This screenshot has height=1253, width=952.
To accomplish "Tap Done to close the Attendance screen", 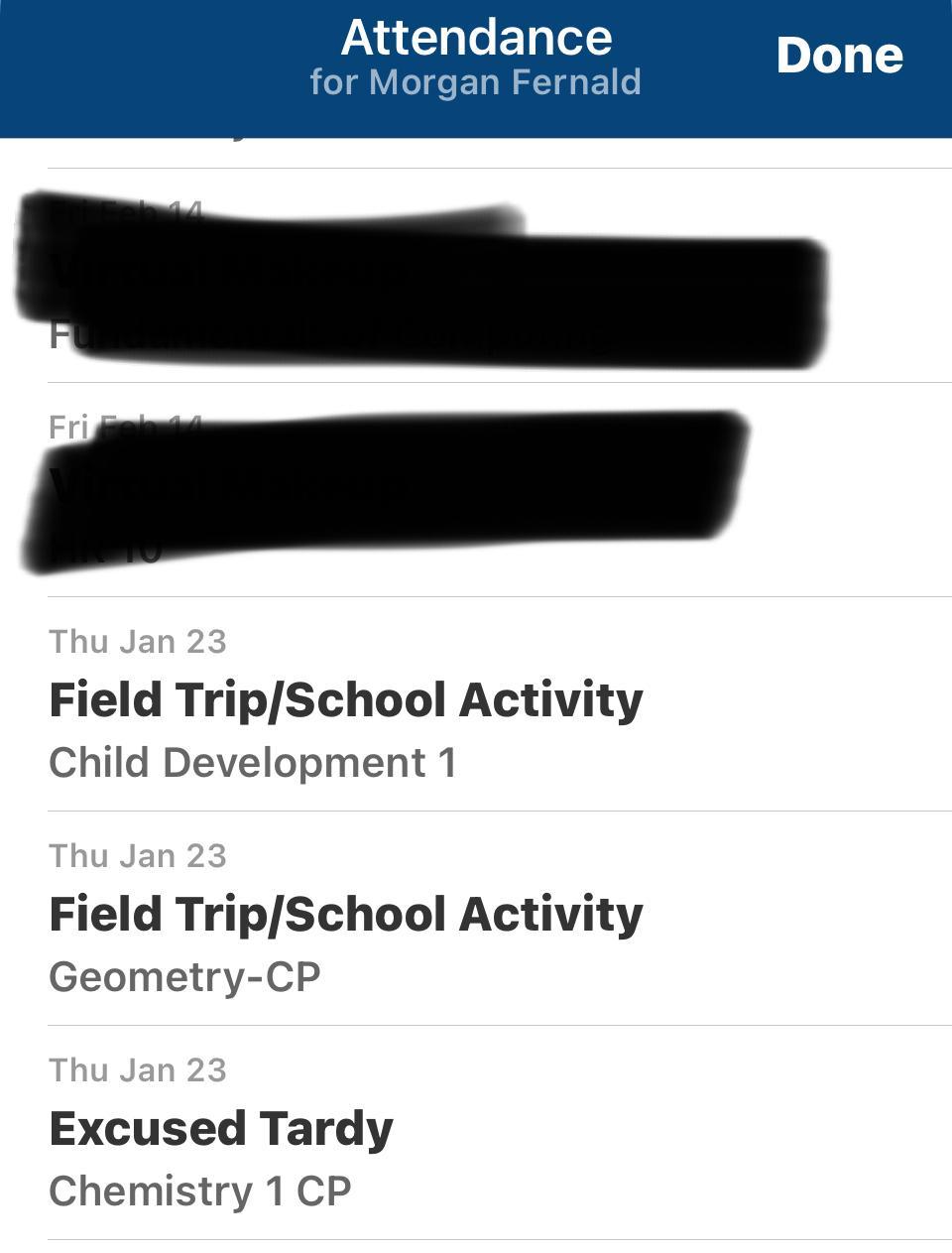I will pyautogui.click(x=839, y=56).
